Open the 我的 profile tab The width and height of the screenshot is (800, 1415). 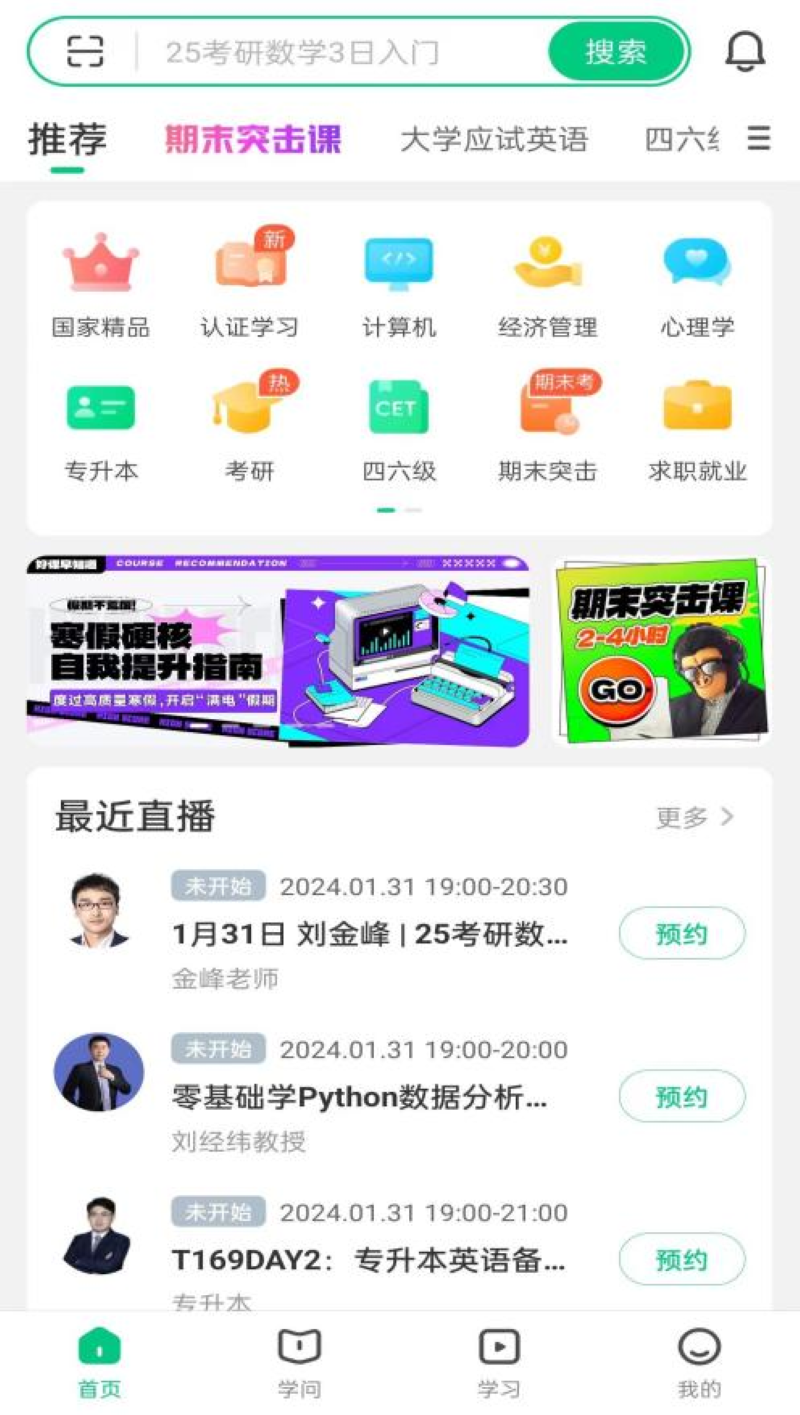tap(699, 1361)
